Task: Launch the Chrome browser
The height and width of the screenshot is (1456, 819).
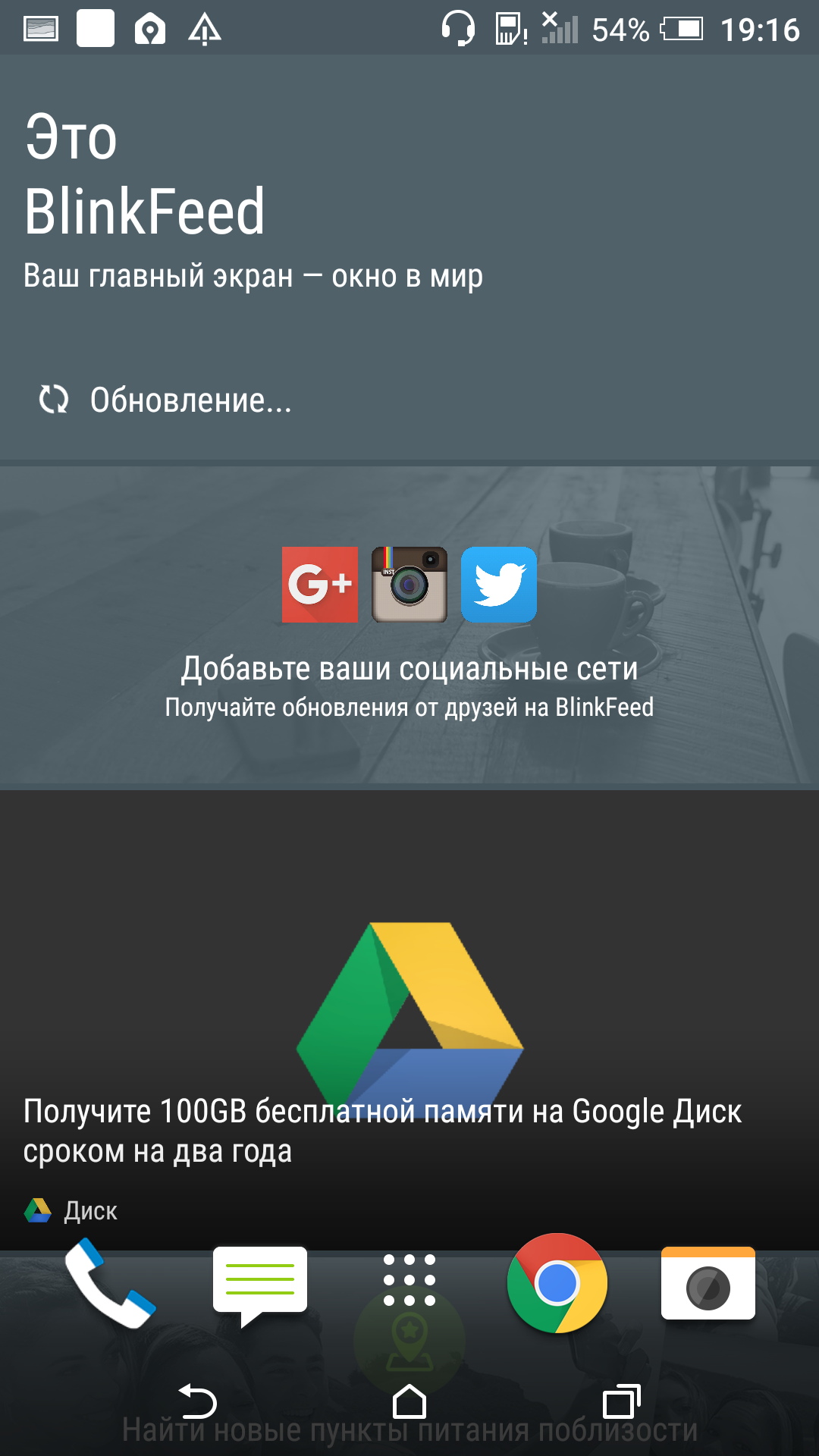Action: click(557, 1283)
